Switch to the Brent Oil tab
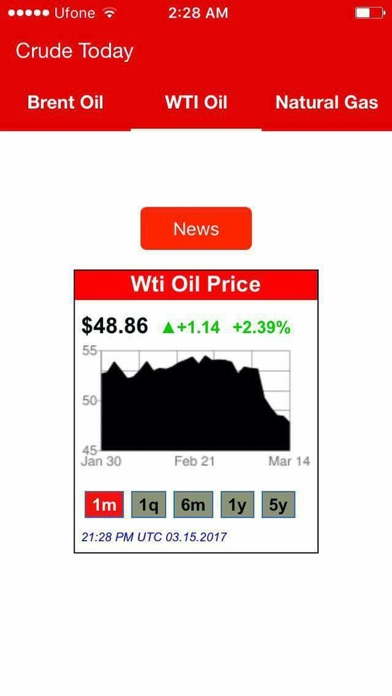Image resolution: width=392 pixels, height=696 pixels. 65,103
